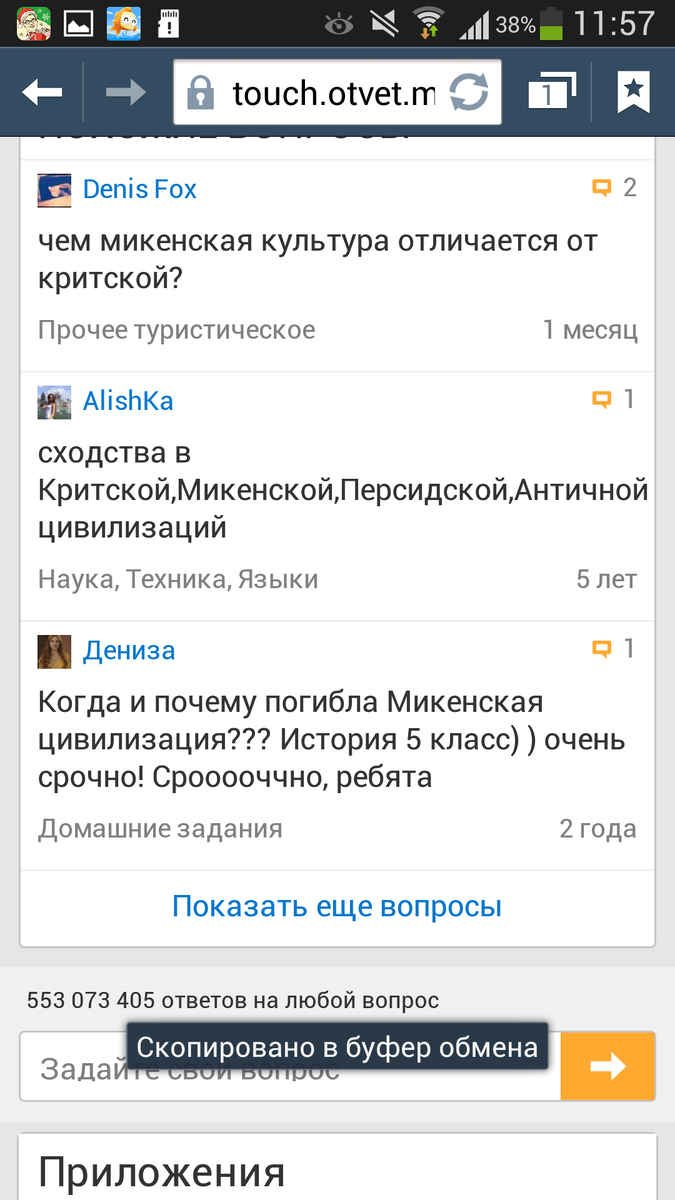Go back to the previous page
The image size is (675, 1200).
[x=42, y=93]
